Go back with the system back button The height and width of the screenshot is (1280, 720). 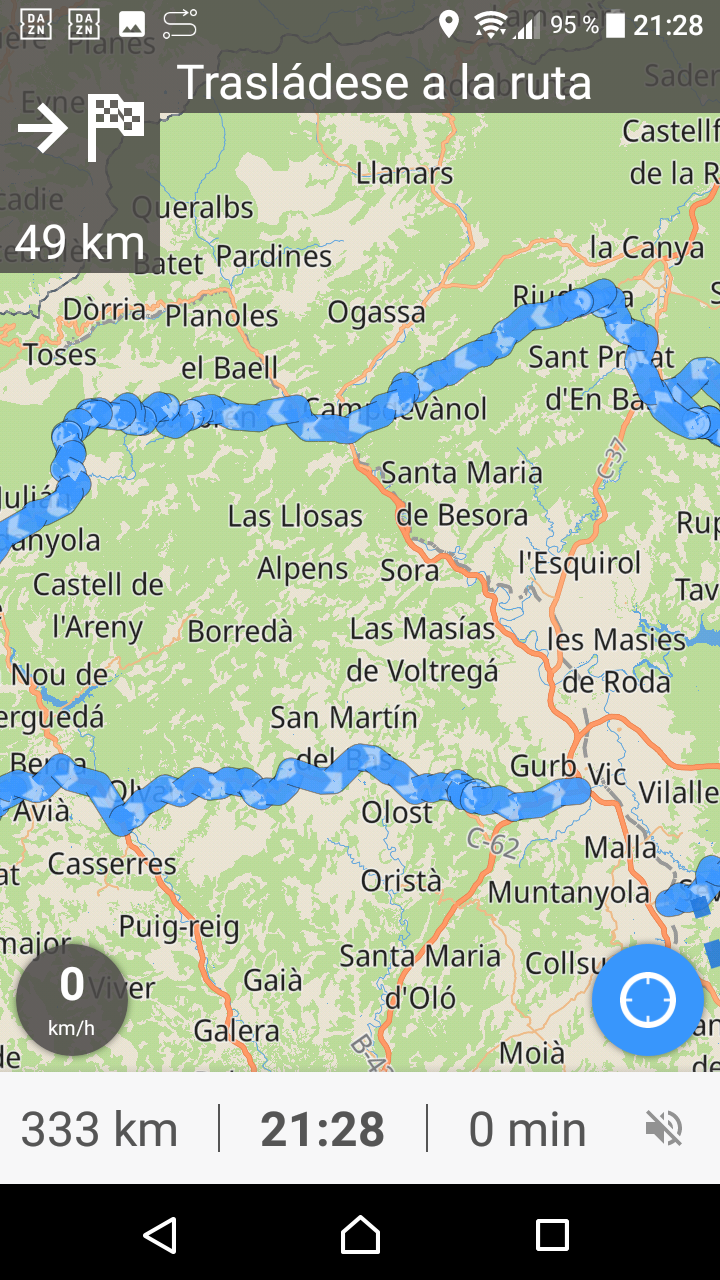point(160,1235)
